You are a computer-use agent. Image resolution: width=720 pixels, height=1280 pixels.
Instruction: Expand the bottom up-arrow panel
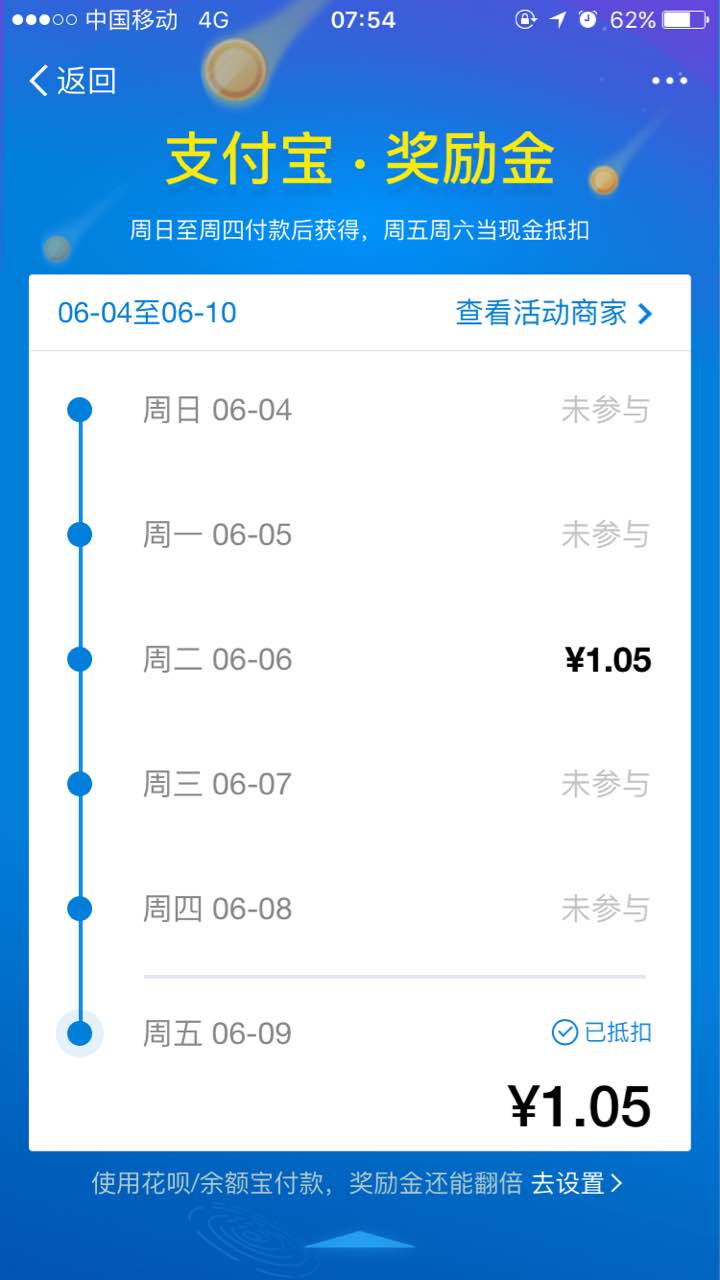[360, 1239]
